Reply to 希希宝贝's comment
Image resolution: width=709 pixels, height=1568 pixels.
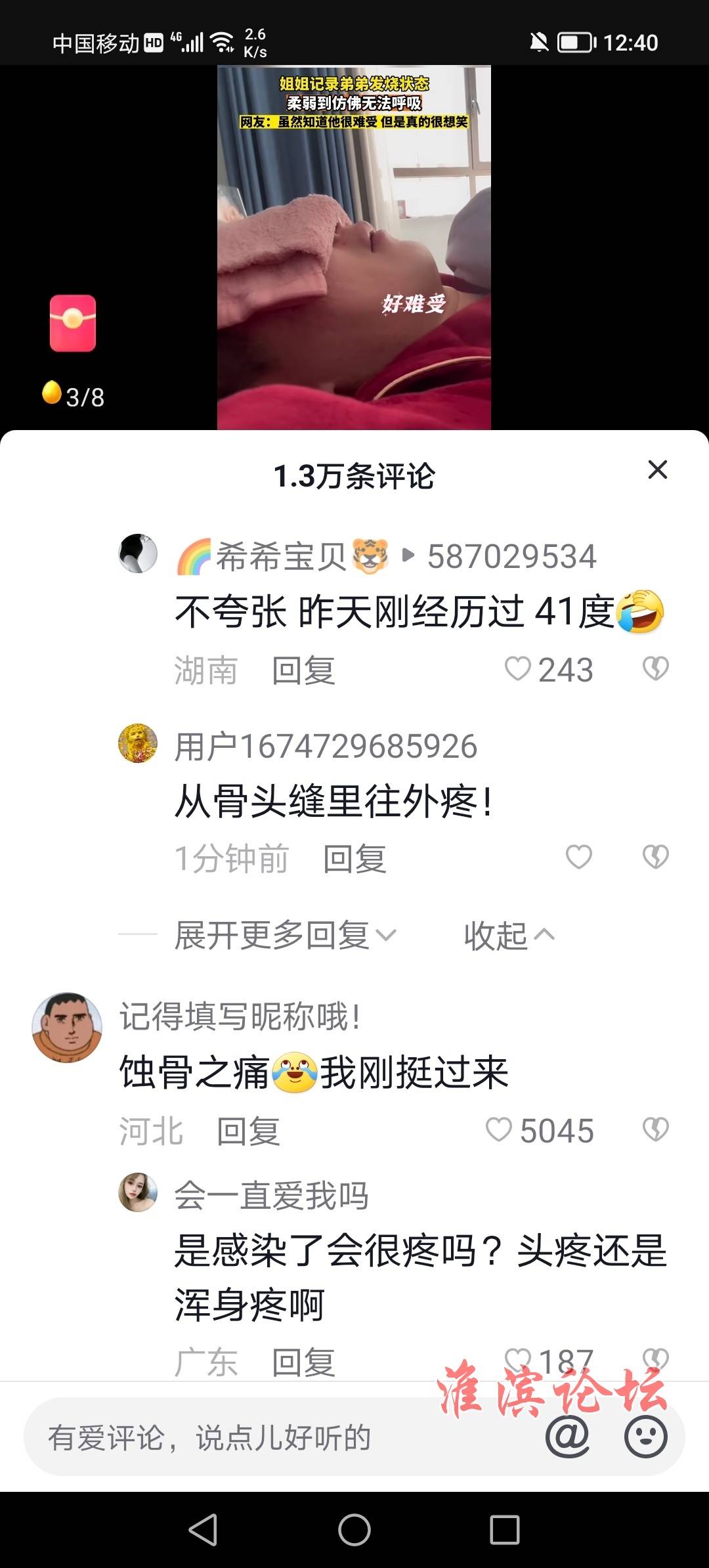click(303, 670)
